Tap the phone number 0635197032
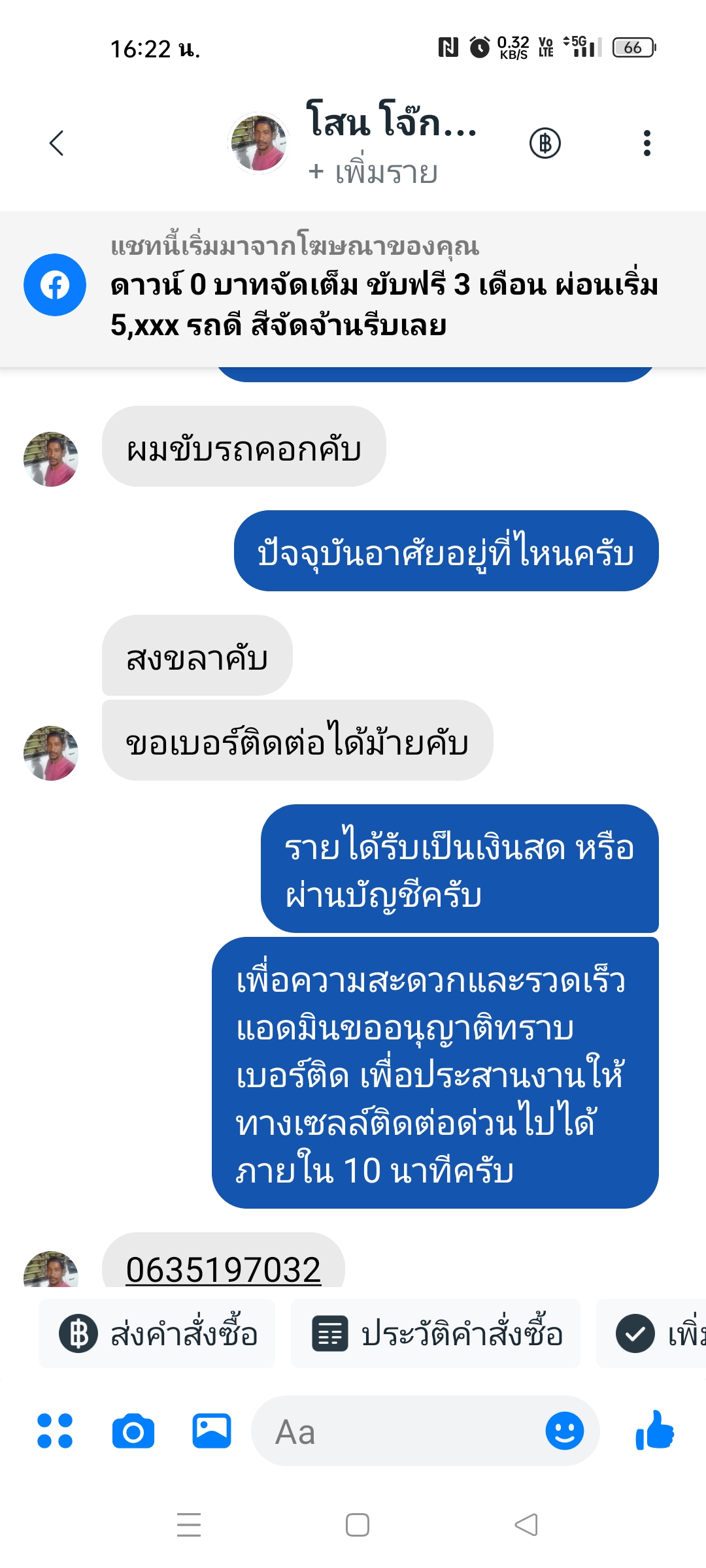 (223, 1269)
